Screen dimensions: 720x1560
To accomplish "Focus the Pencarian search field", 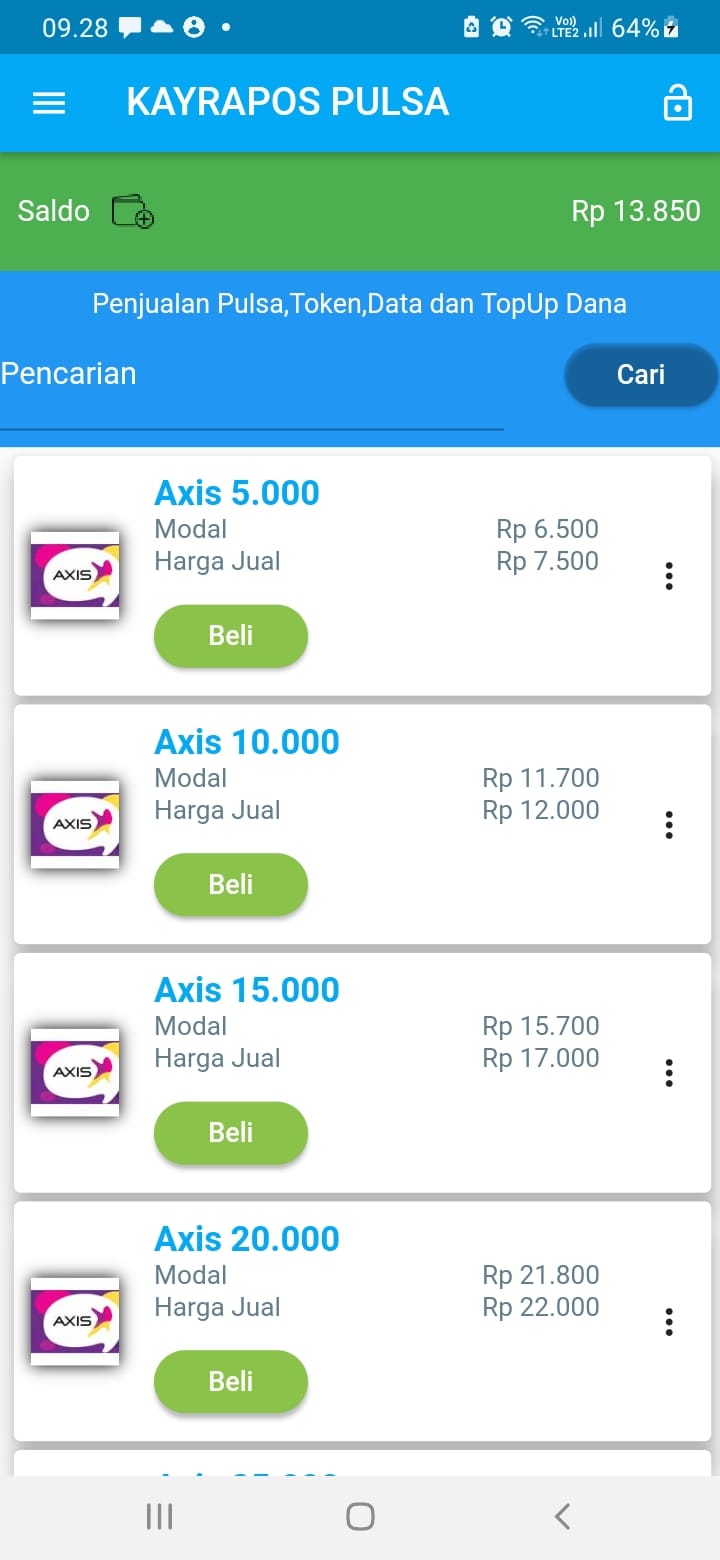I will coord(252,390).
